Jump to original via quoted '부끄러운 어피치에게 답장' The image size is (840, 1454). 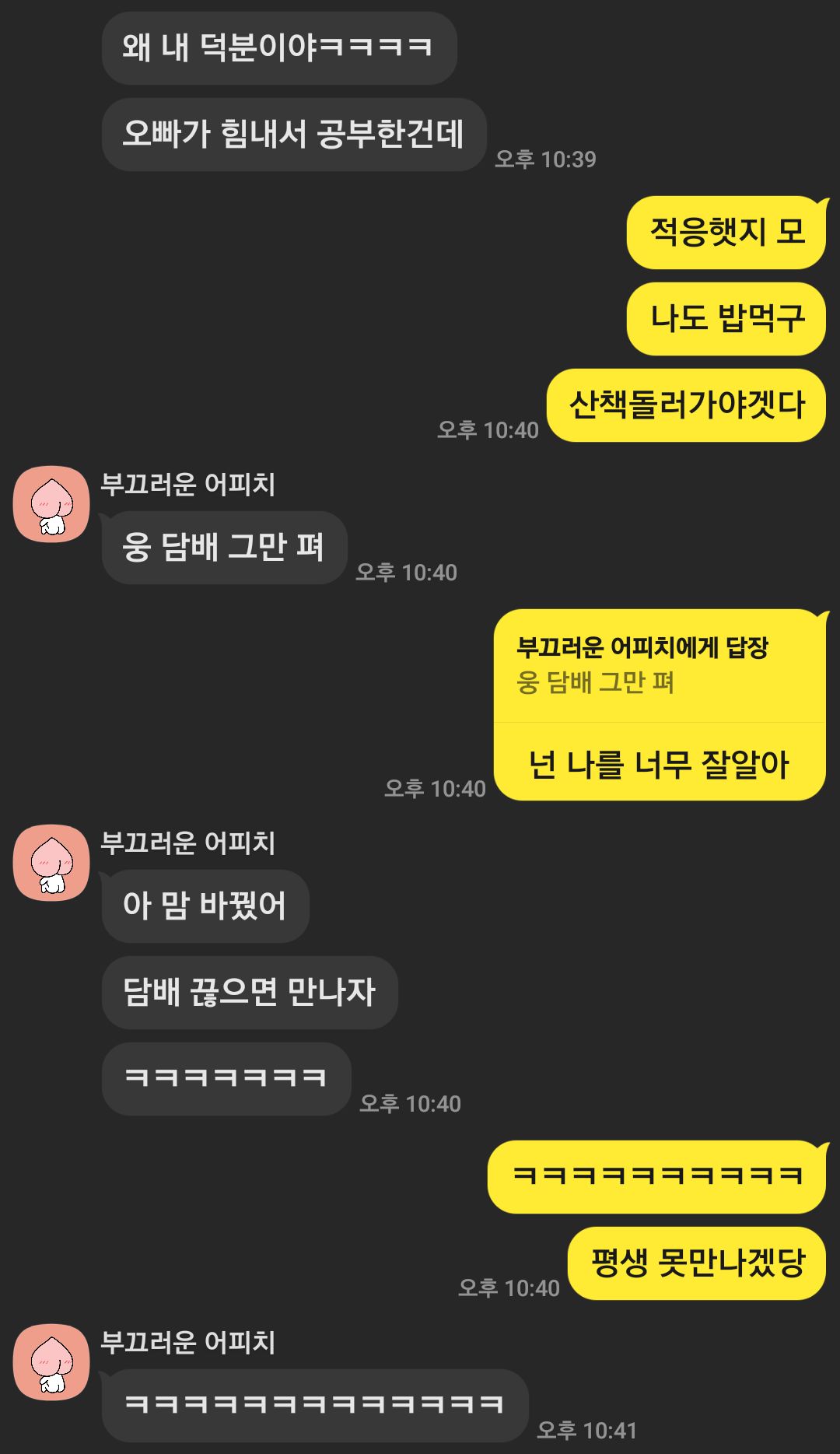[642, 665]
